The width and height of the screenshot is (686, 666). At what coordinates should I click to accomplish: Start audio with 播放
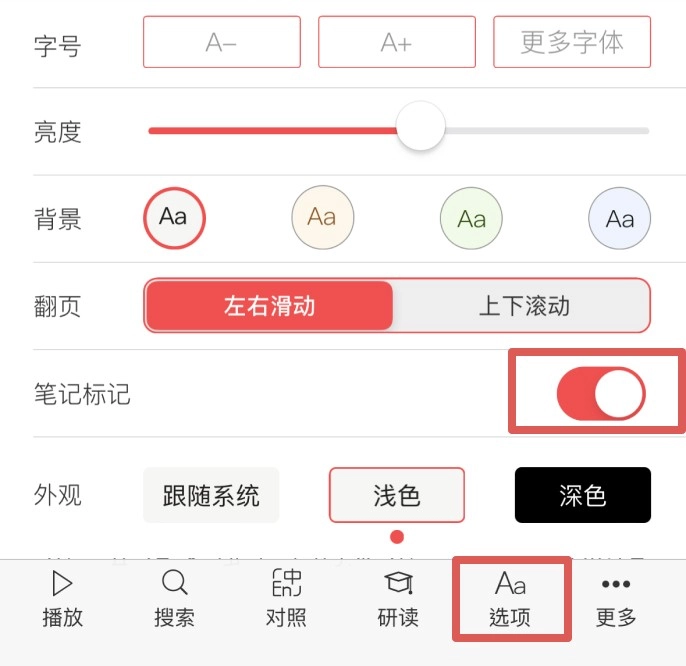pos(62,599)
